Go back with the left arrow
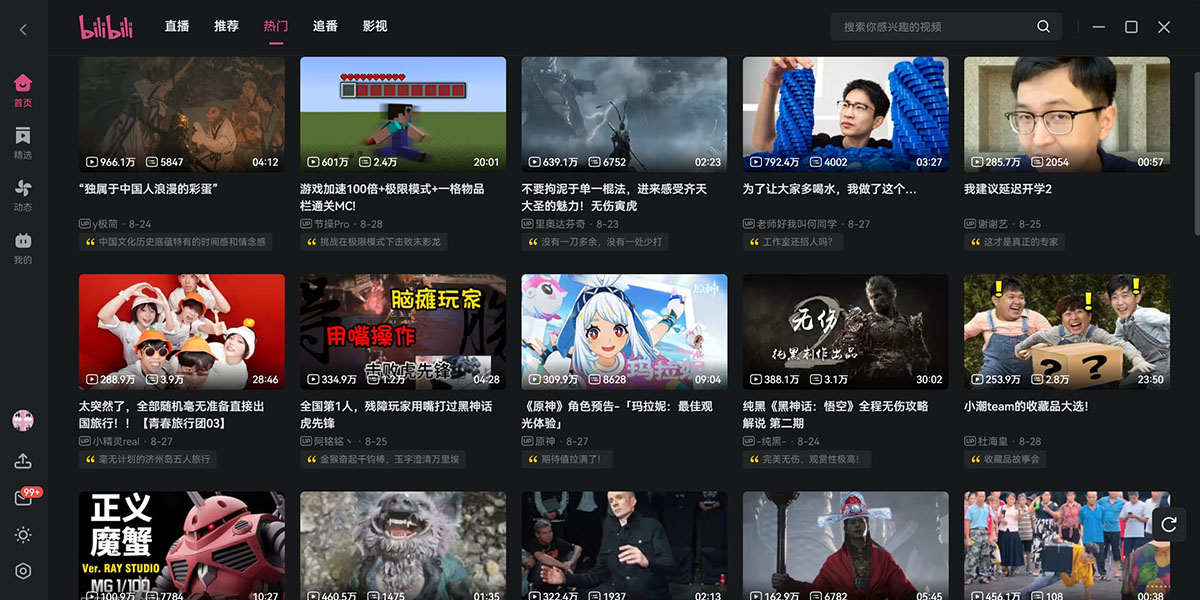 pyautogui.click(x=23, y=29)
